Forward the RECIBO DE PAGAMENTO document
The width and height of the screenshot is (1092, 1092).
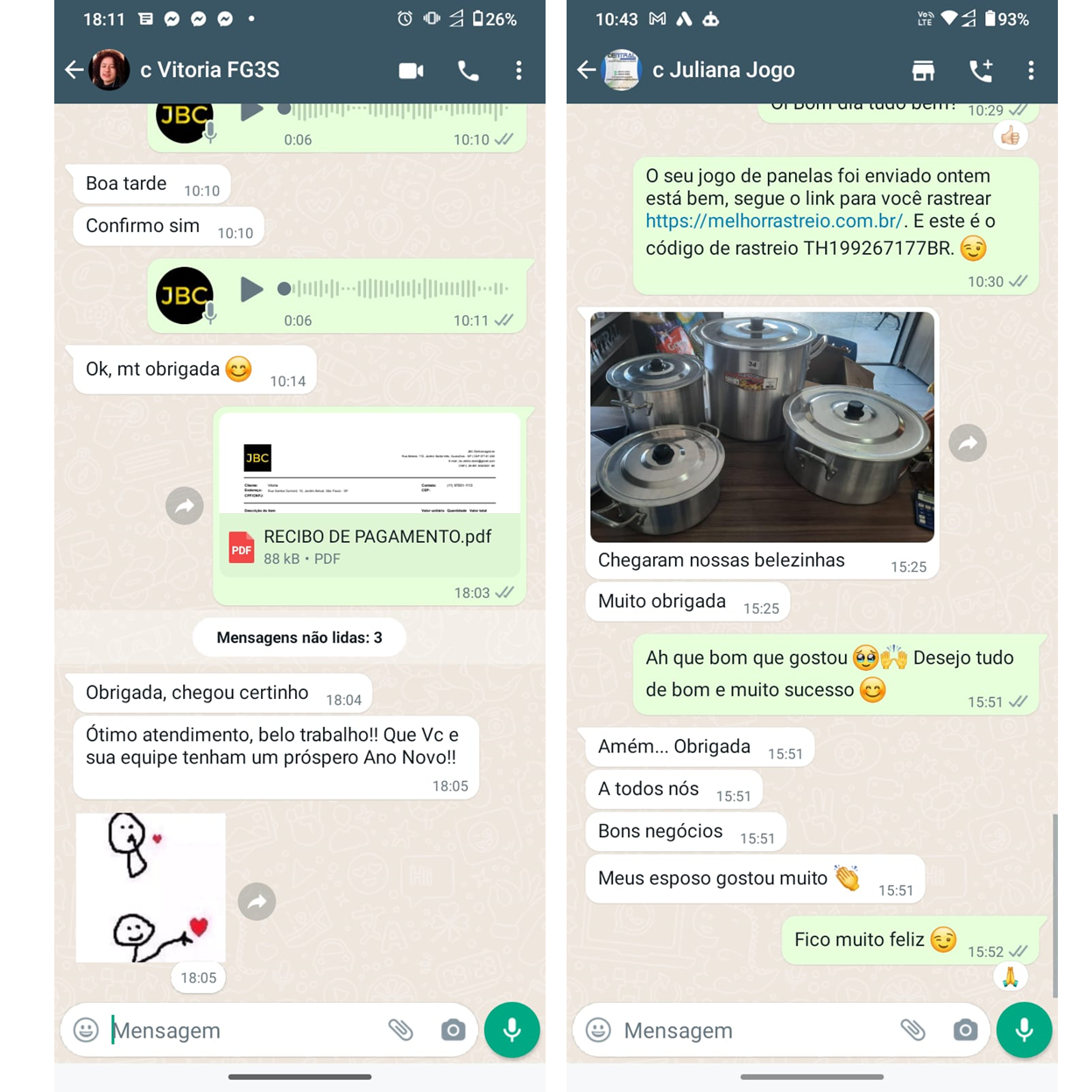point(185,505)
